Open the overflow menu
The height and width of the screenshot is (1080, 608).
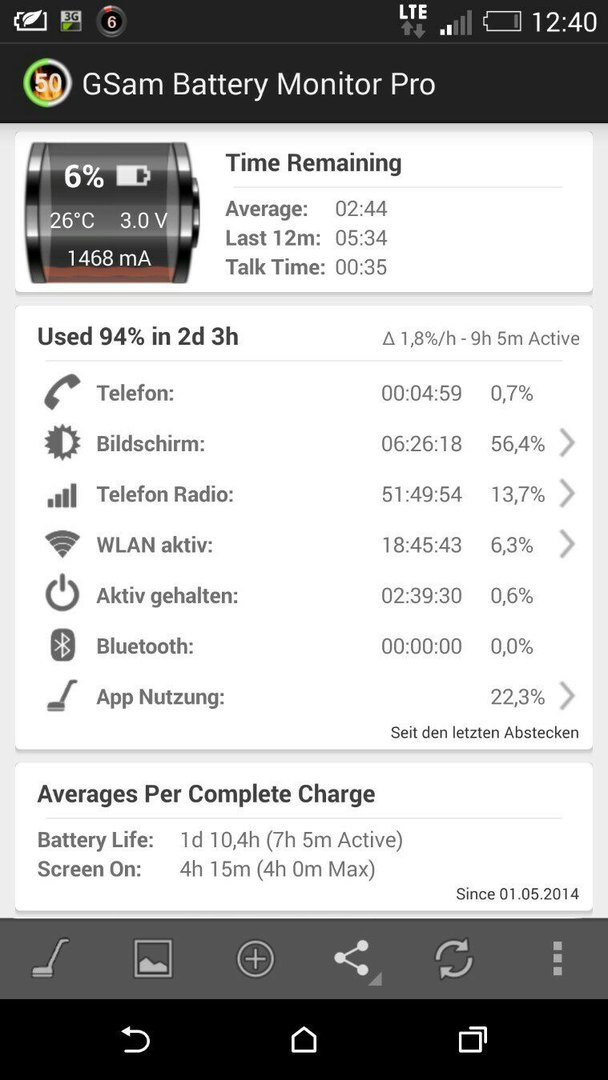[x=558, y=958]
